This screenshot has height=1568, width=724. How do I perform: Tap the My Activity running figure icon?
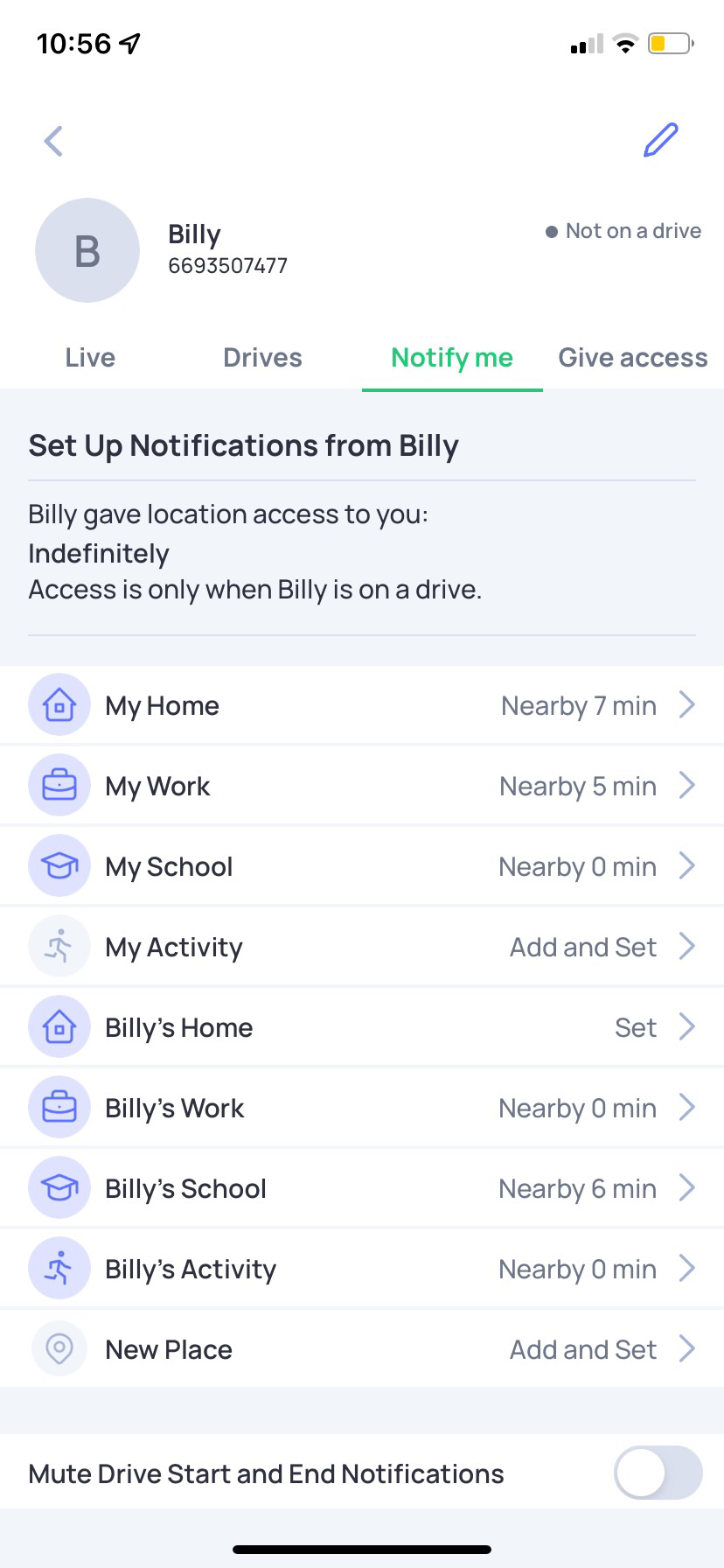pyautogui.click(x=59, y=946)
